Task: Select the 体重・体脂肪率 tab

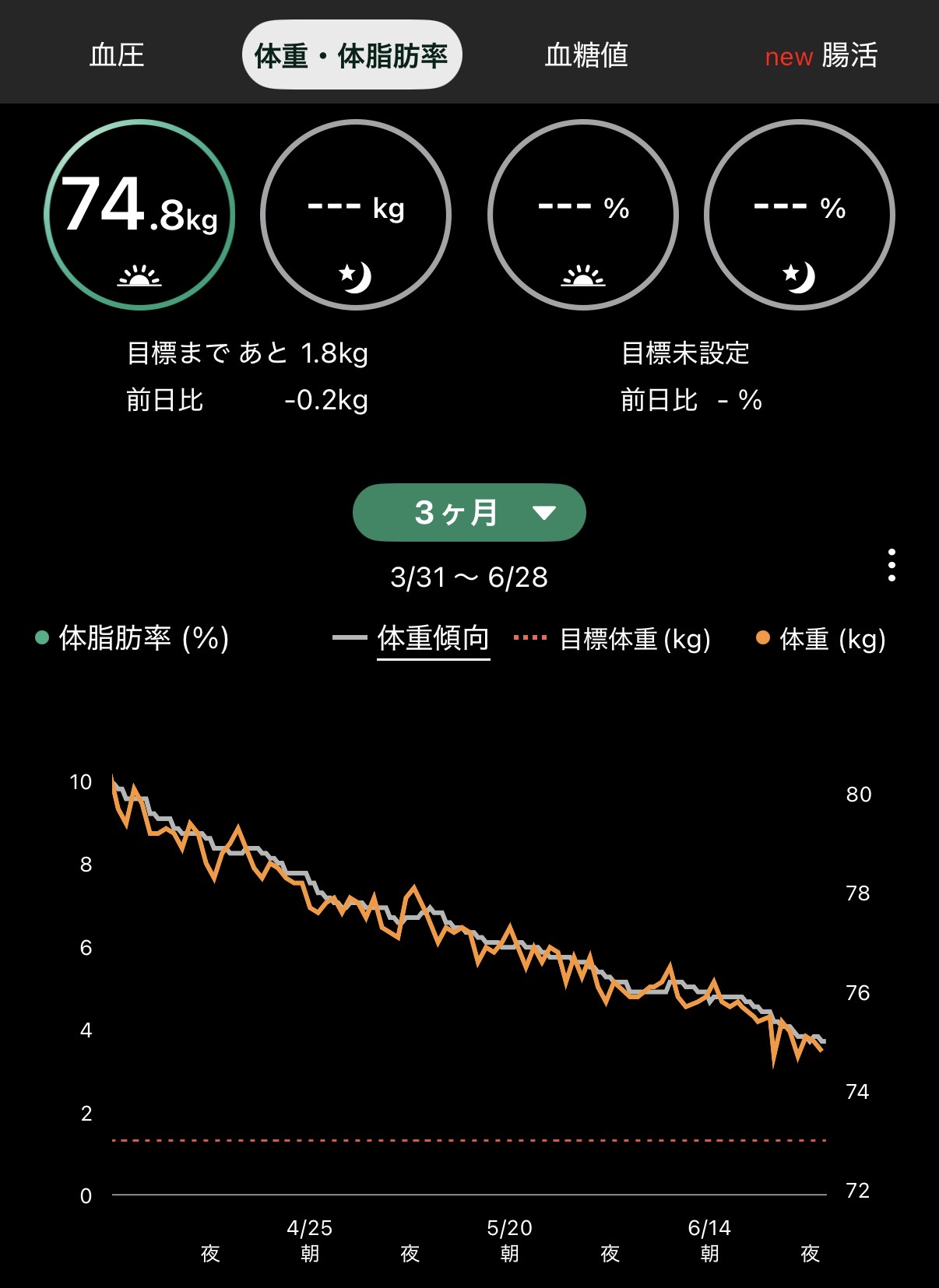Action: [352, 55]
